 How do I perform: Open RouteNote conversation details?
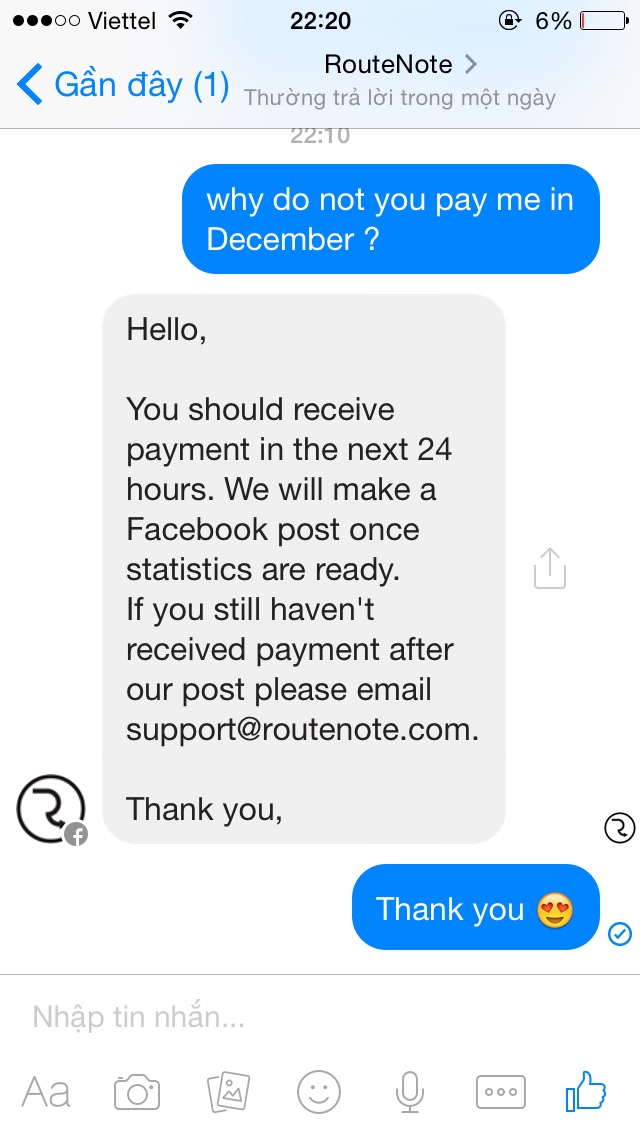point(400,66)
